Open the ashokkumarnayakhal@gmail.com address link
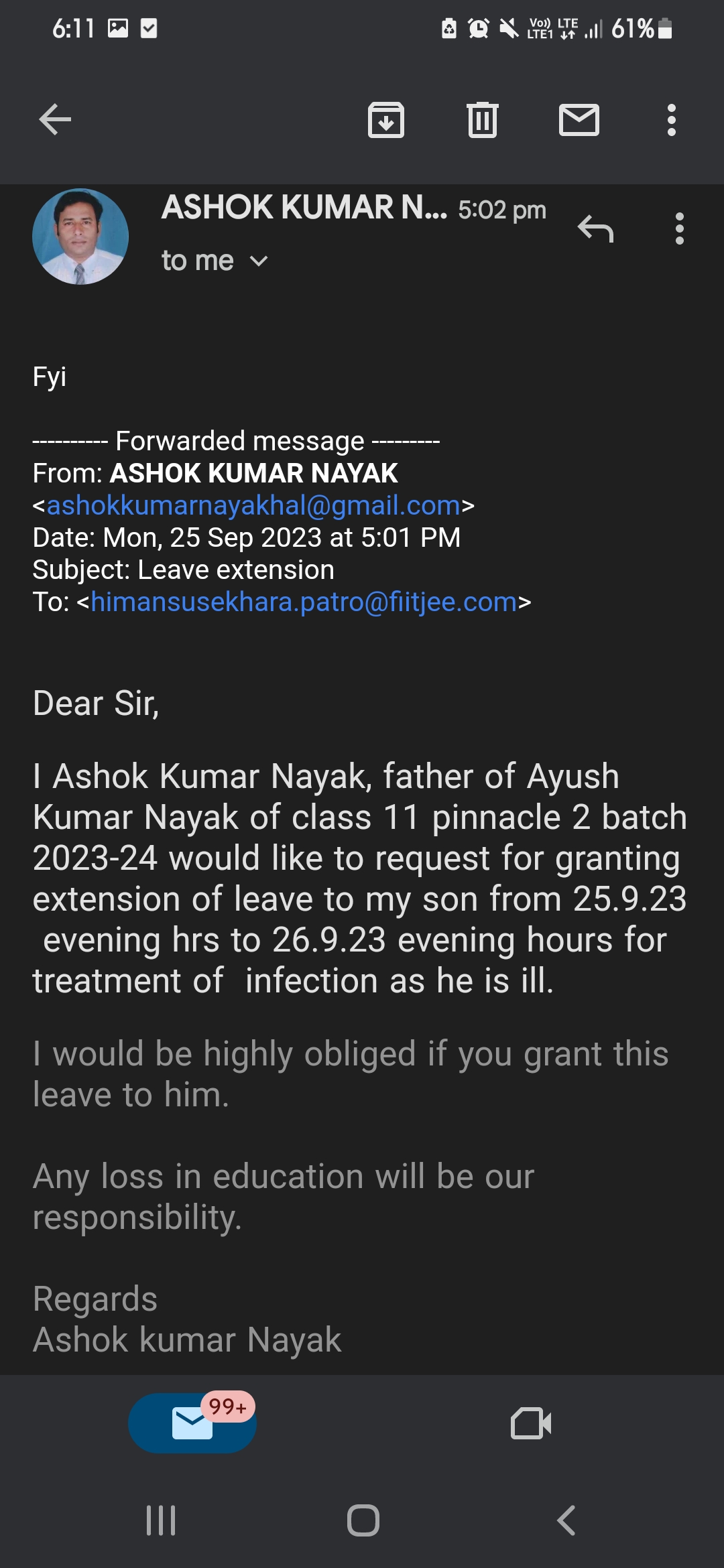The height and width of the screenshot is (1568, 724). tap(253, 505)
